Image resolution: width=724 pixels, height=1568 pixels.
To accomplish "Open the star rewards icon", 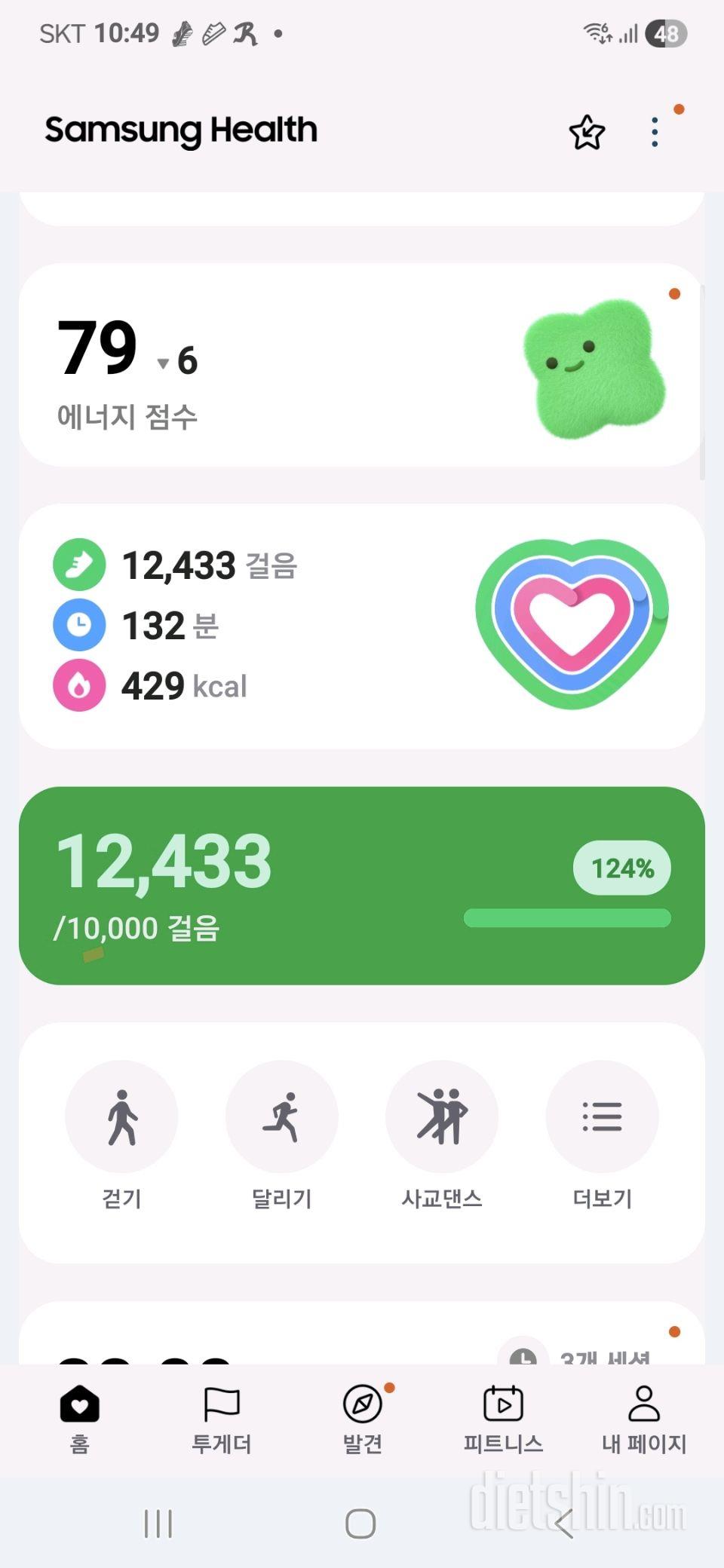I will tap(587, 133).
